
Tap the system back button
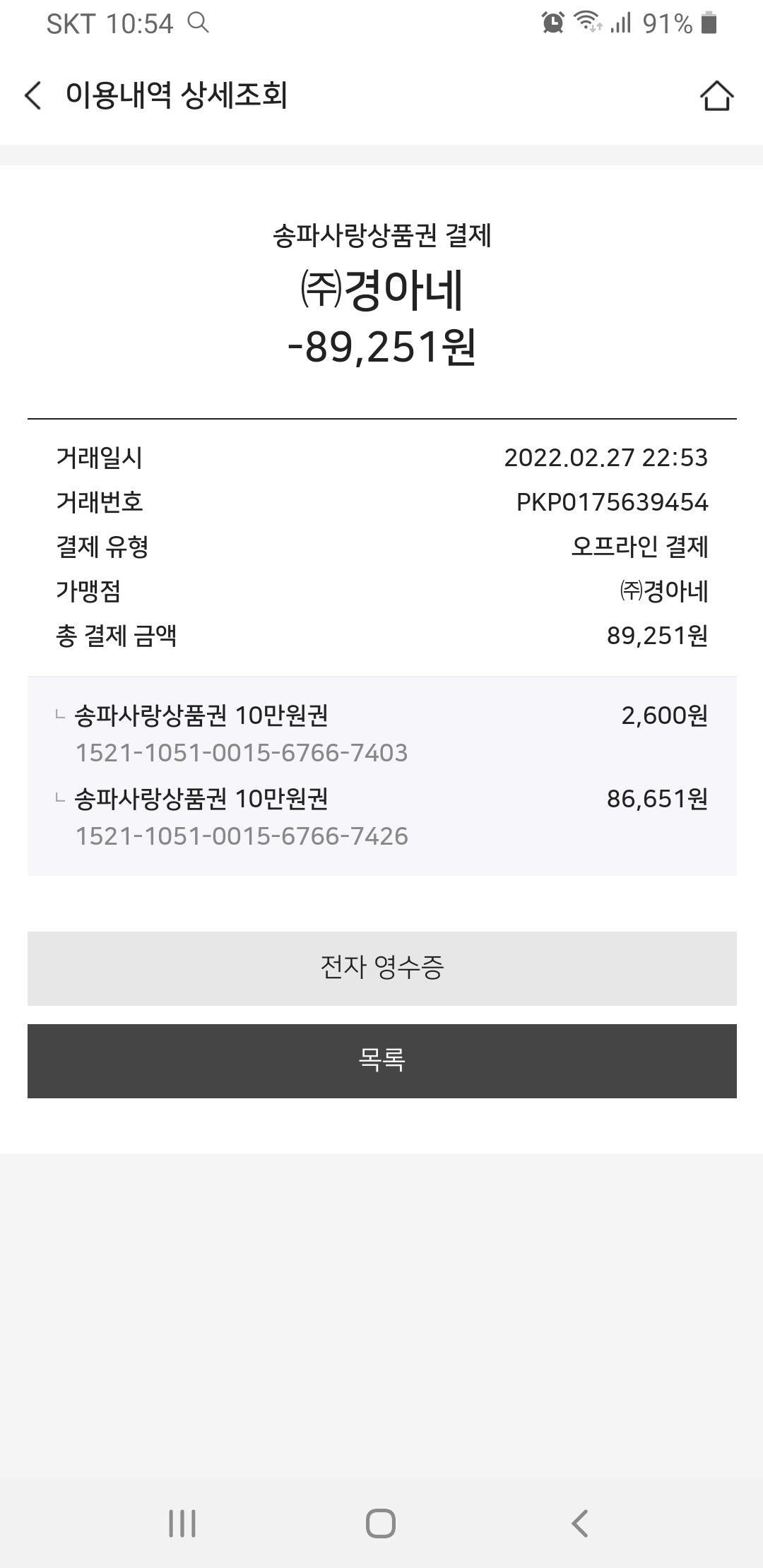579,1523
